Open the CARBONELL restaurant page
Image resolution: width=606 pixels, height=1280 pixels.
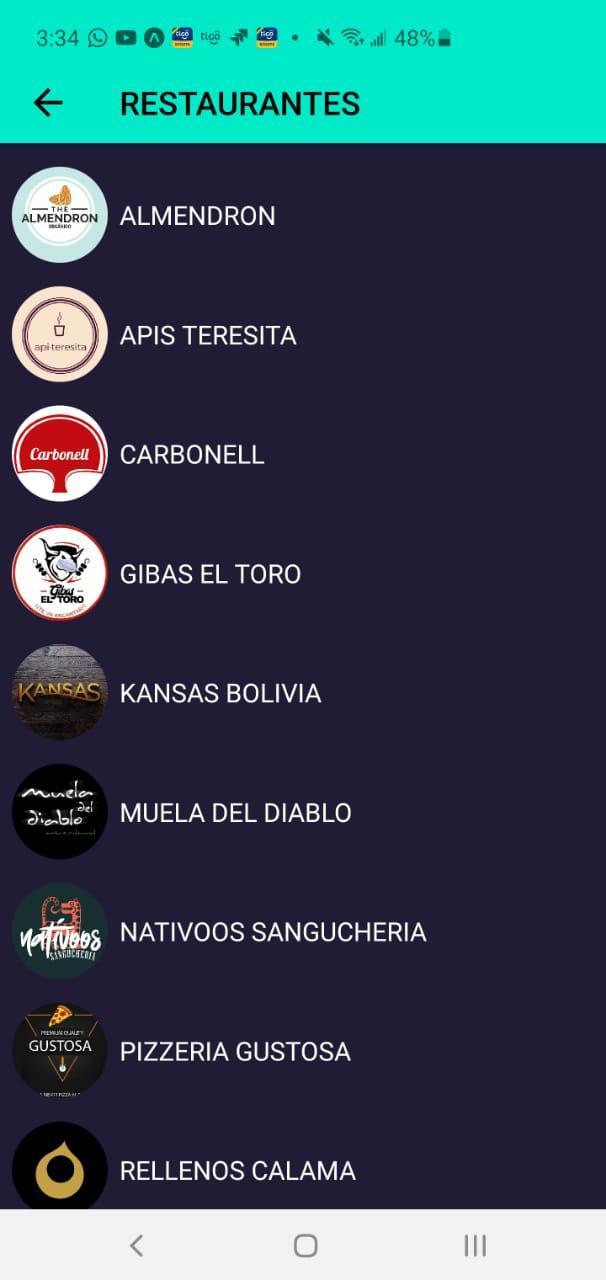click(192, 454)
